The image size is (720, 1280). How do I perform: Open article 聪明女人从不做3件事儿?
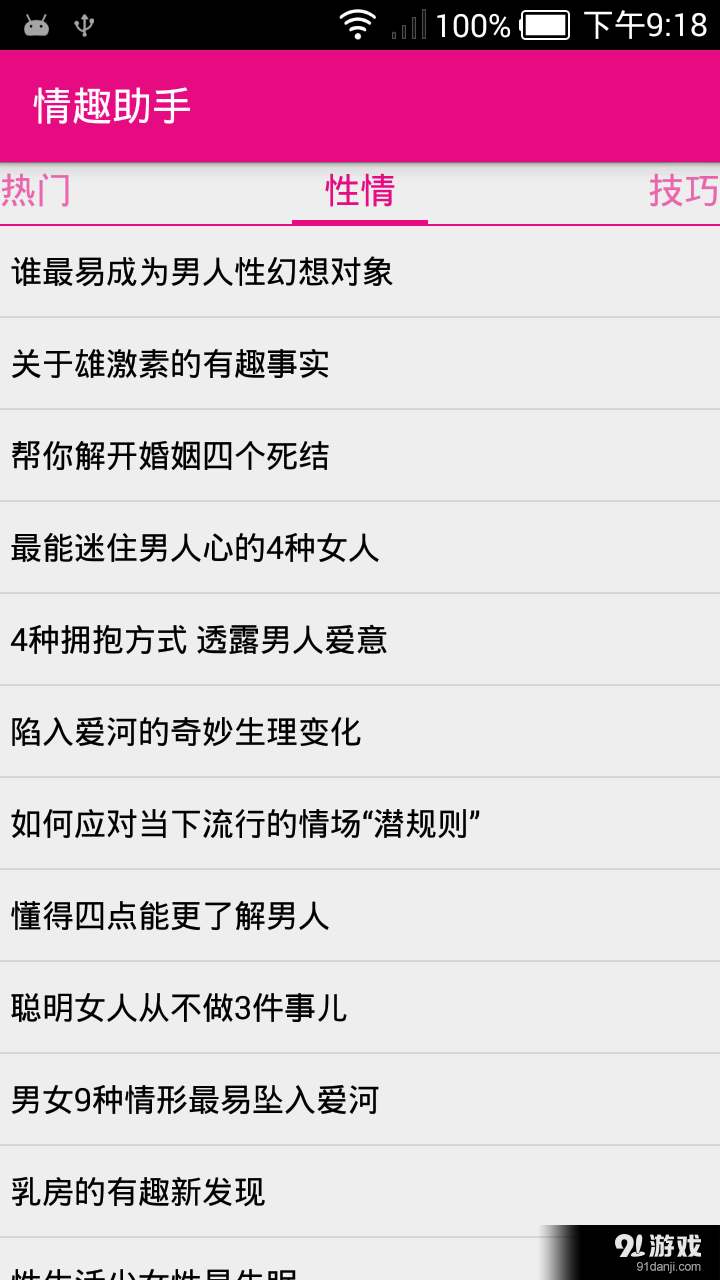(x=360, y=1009)
